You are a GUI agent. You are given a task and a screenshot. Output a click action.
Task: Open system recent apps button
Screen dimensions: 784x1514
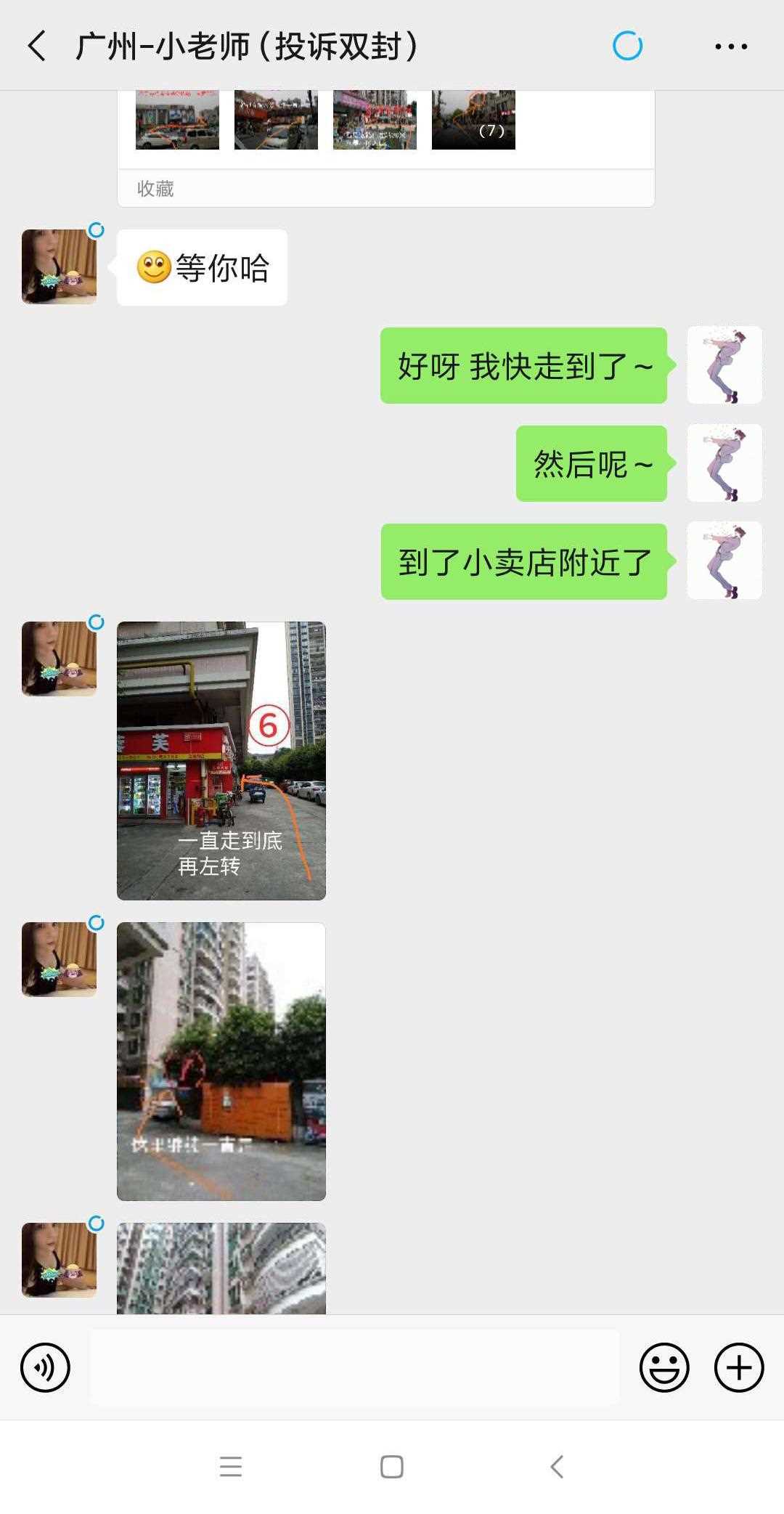pos(231,1466)
